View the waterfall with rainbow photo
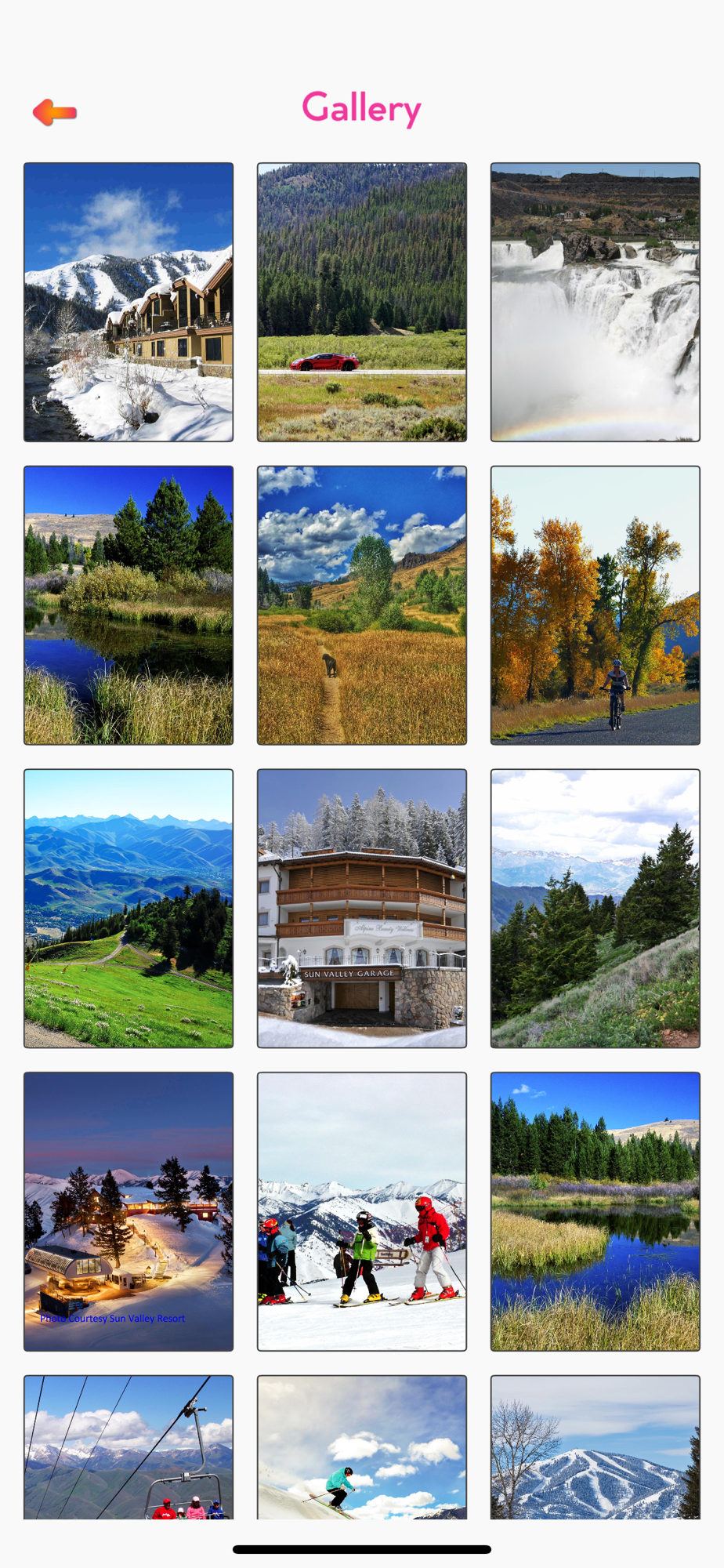The height and width of the screenshot is (1568, 724). (x=595, y=302)
